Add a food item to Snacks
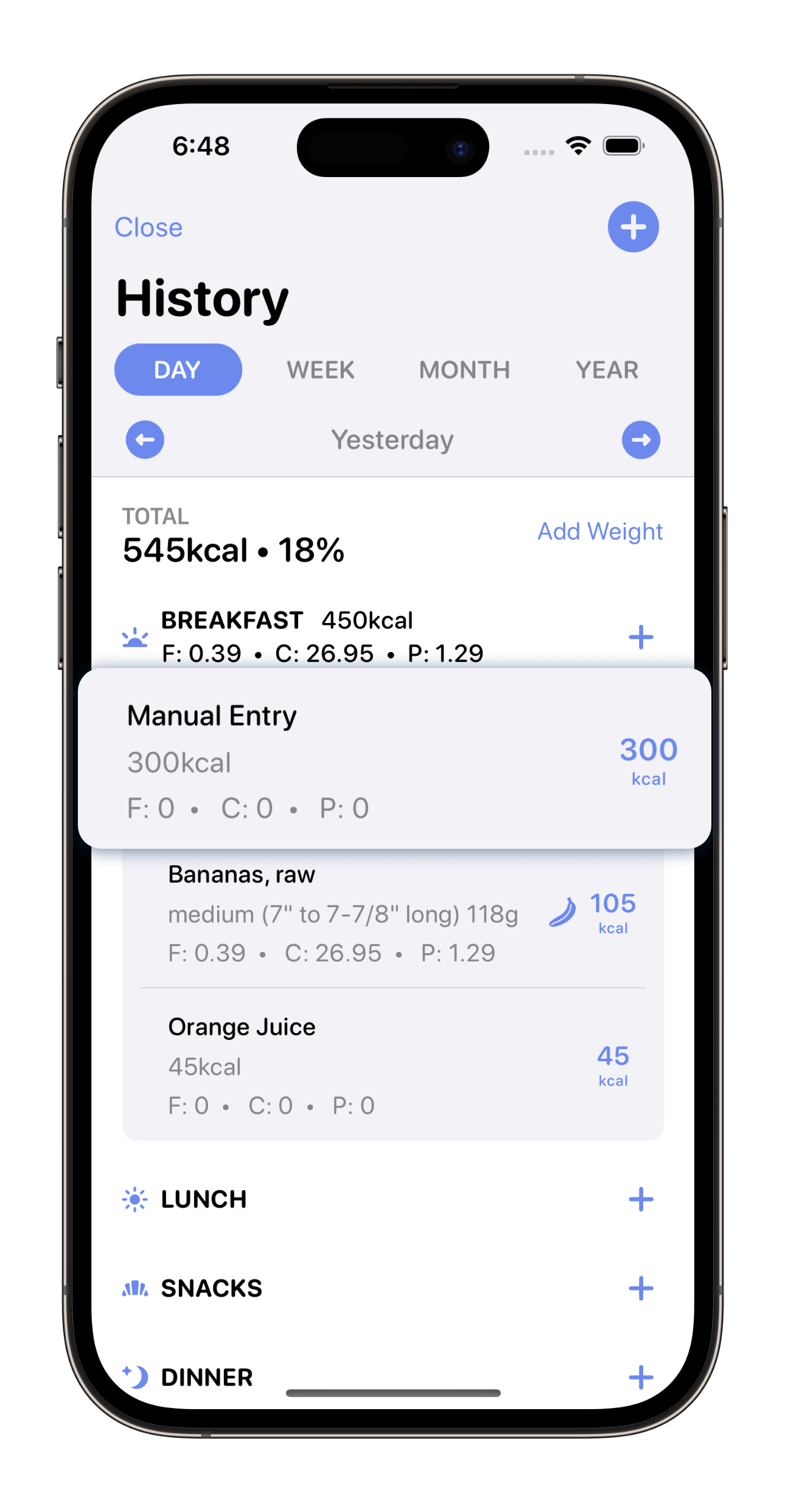 [x=641, y=1288]
